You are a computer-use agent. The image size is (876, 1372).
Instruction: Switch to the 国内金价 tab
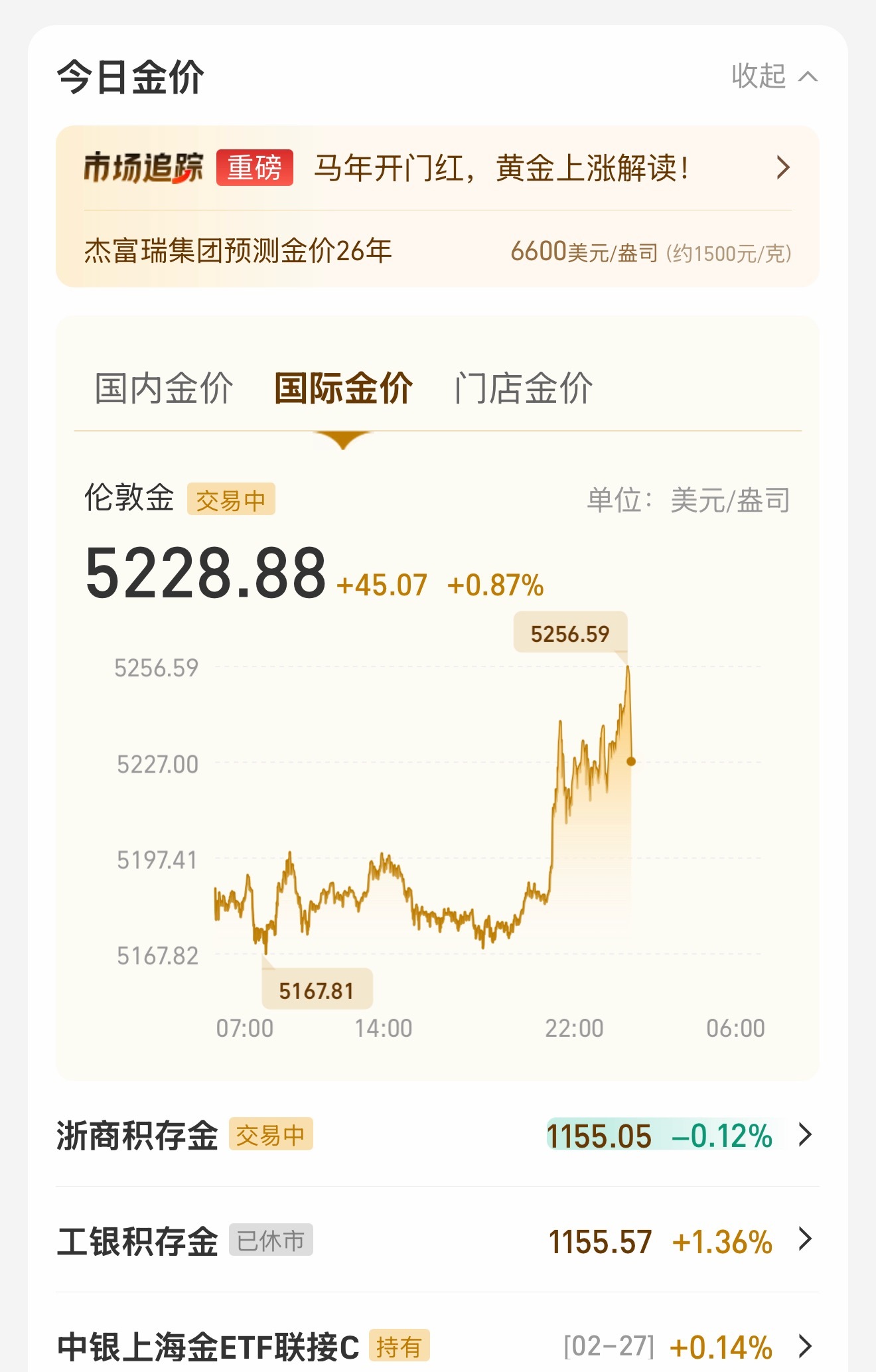pyautogui.click(x=164, y=388)
